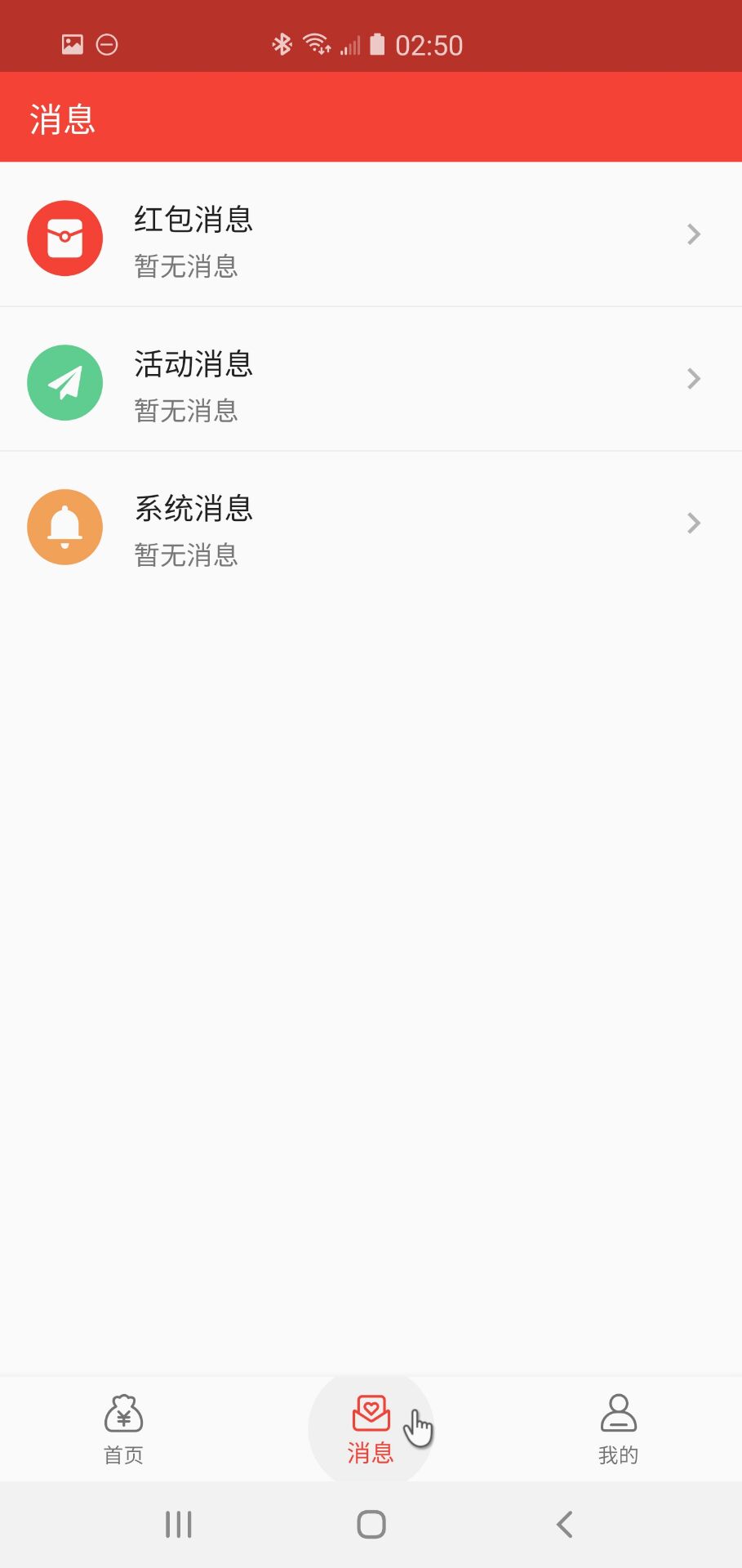Open 系统消息 messages
This screenshot has width=742, height=1568.
[371, 524]
